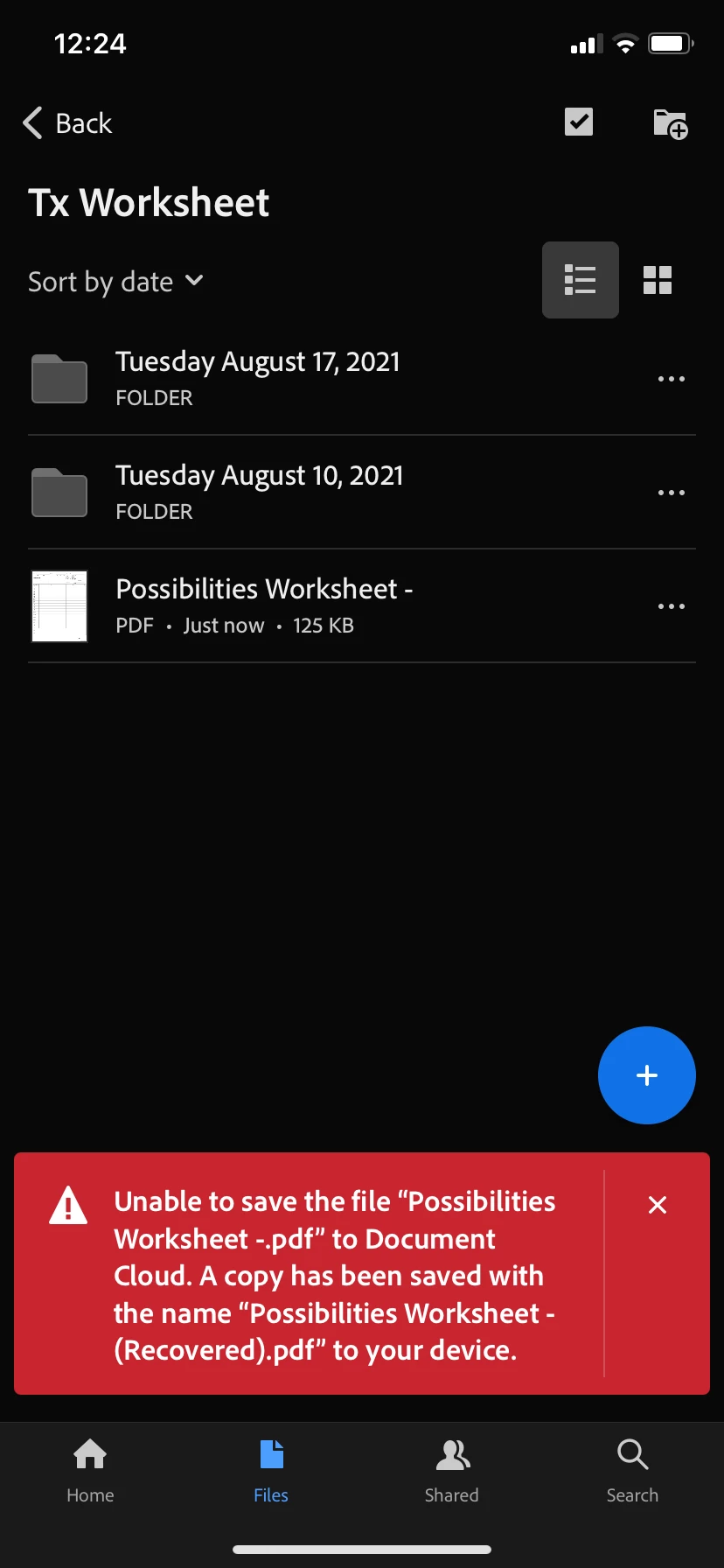
Task: Open the Tuesday August 17, 2021 folder
Action: pos(258,378)
